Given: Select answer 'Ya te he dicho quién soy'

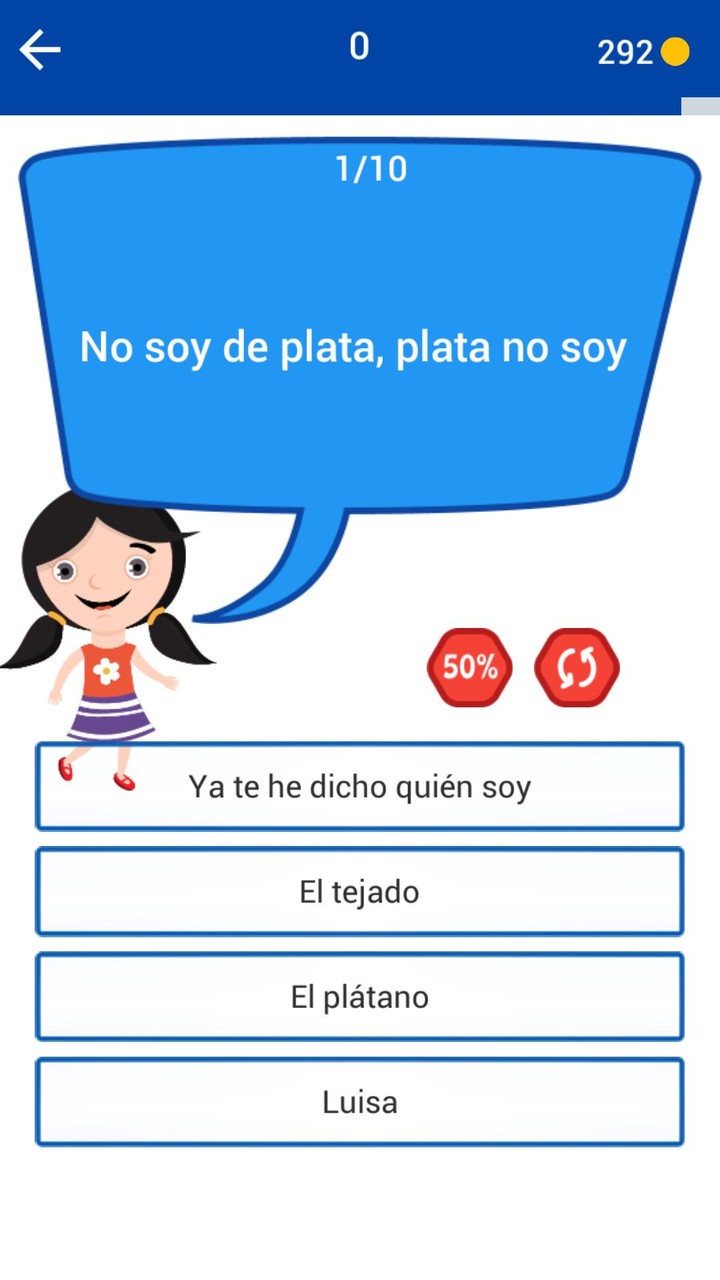Looking at the screenshot, I should tap(360, 786).
